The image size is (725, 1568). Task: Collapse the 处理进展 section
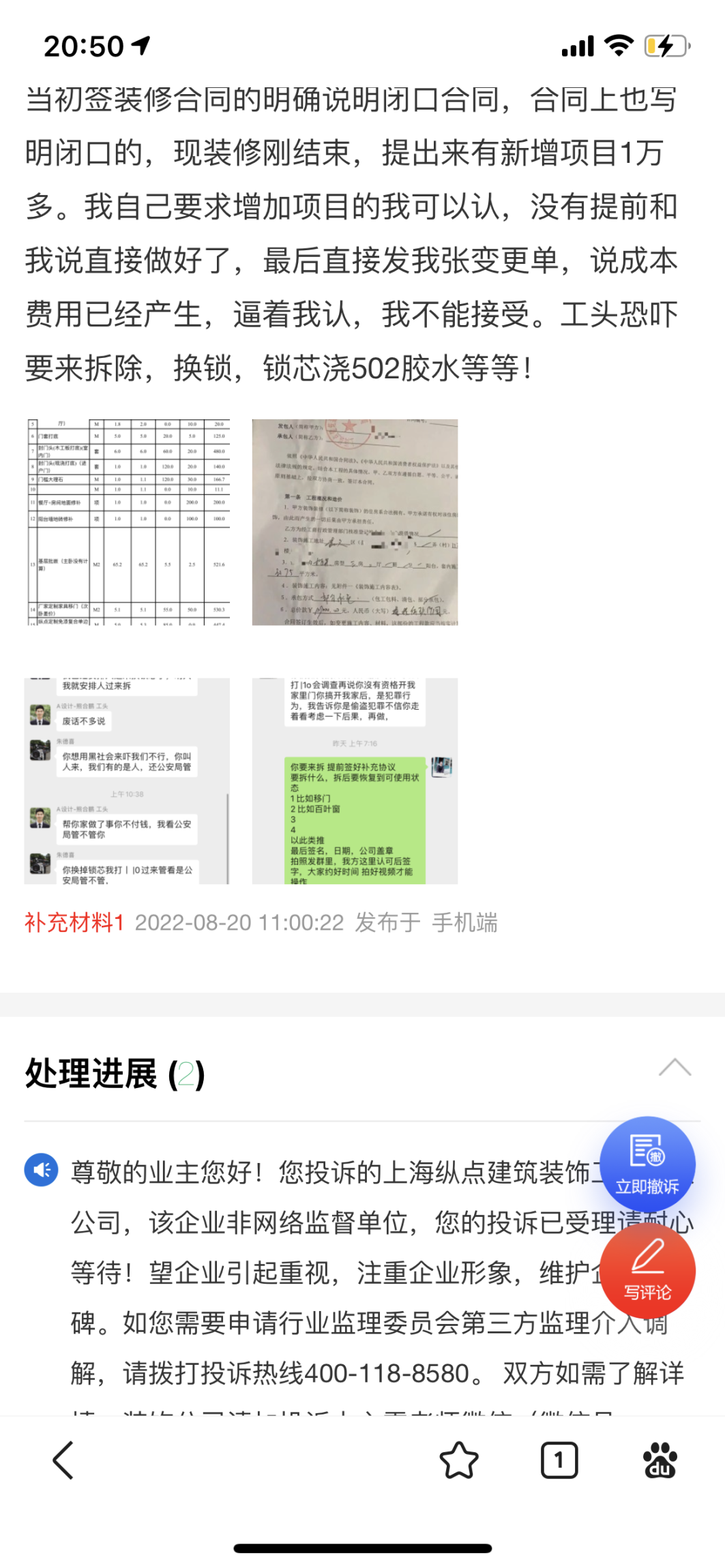(675, 1068)
